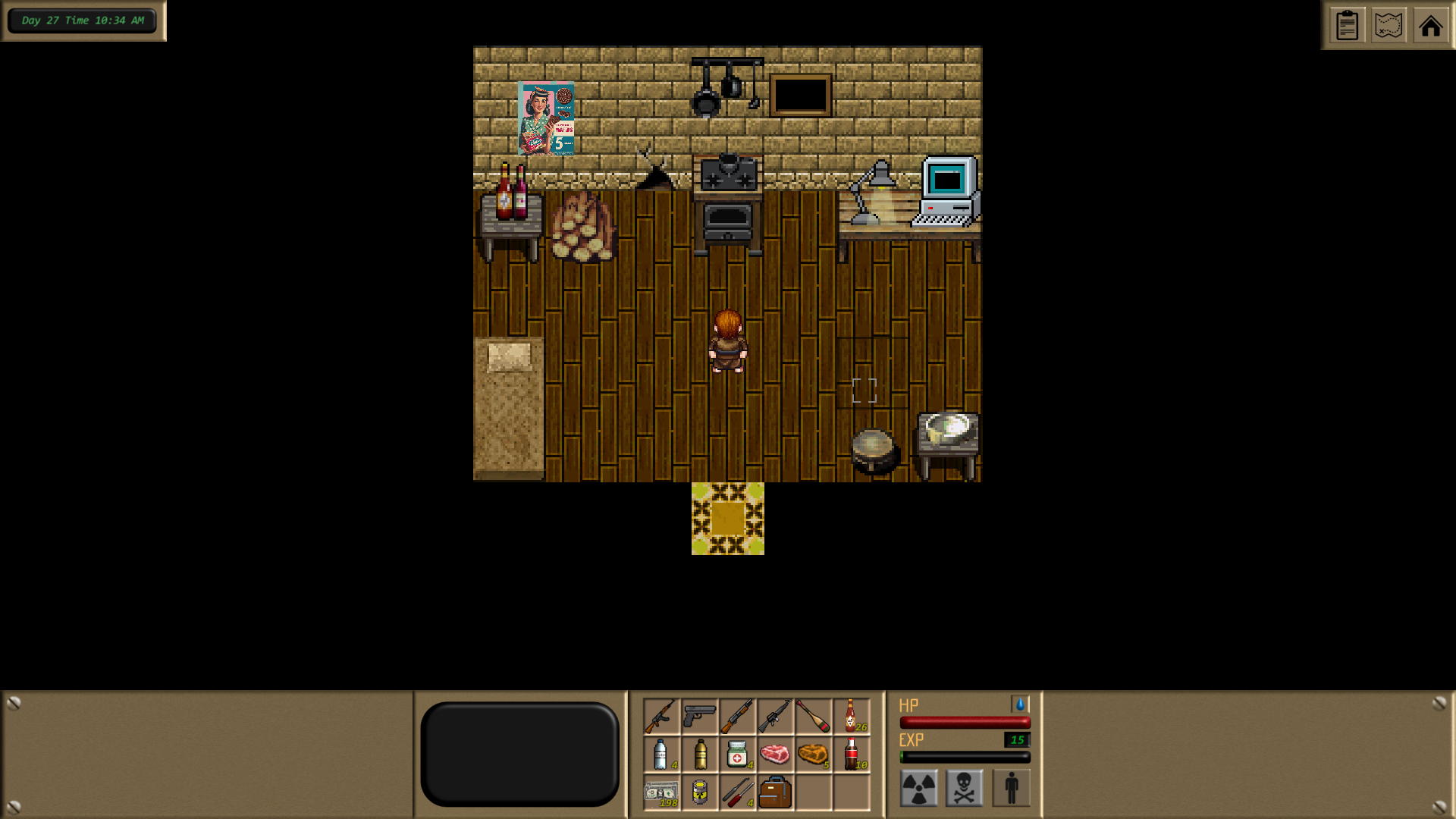Screen dimensions: 1456x819
Task: Tap the radiation status button
Action: point(918,788)
